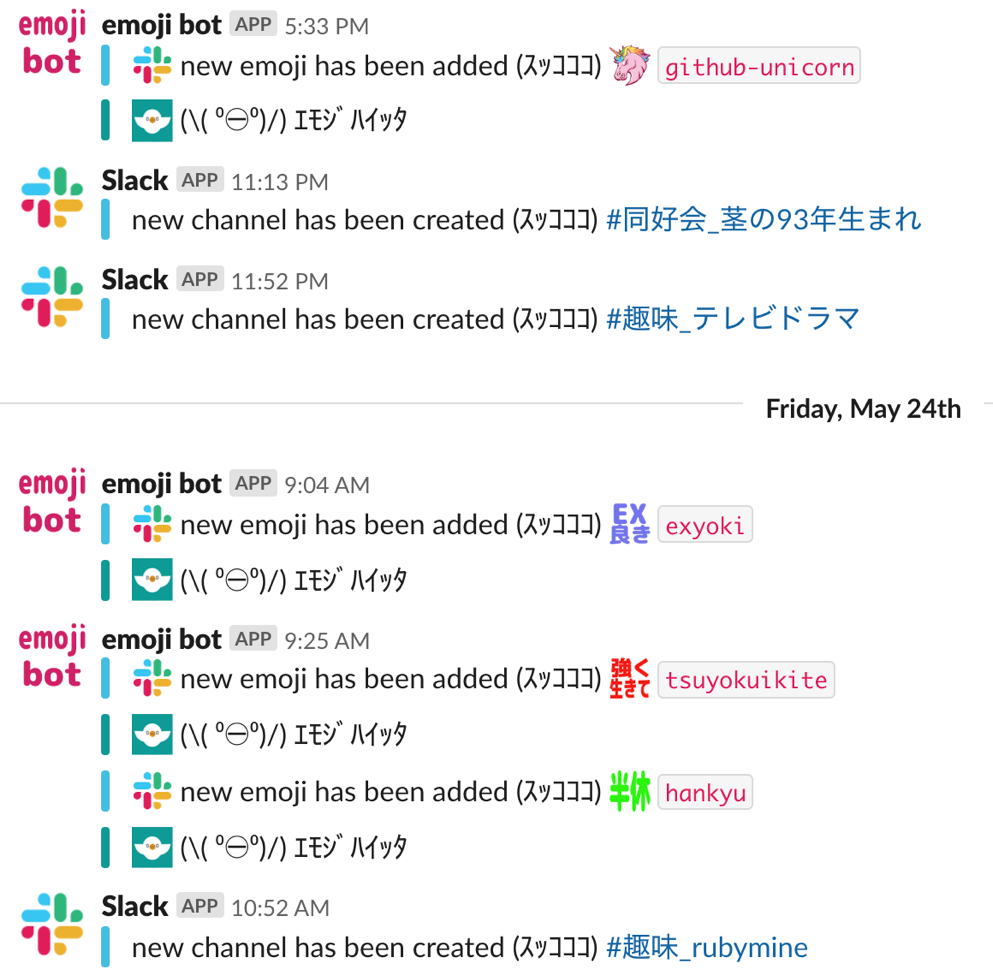Open the #趣味_rubymine channel link
This screenshot has width=993, height=976.
pos(707,947)
